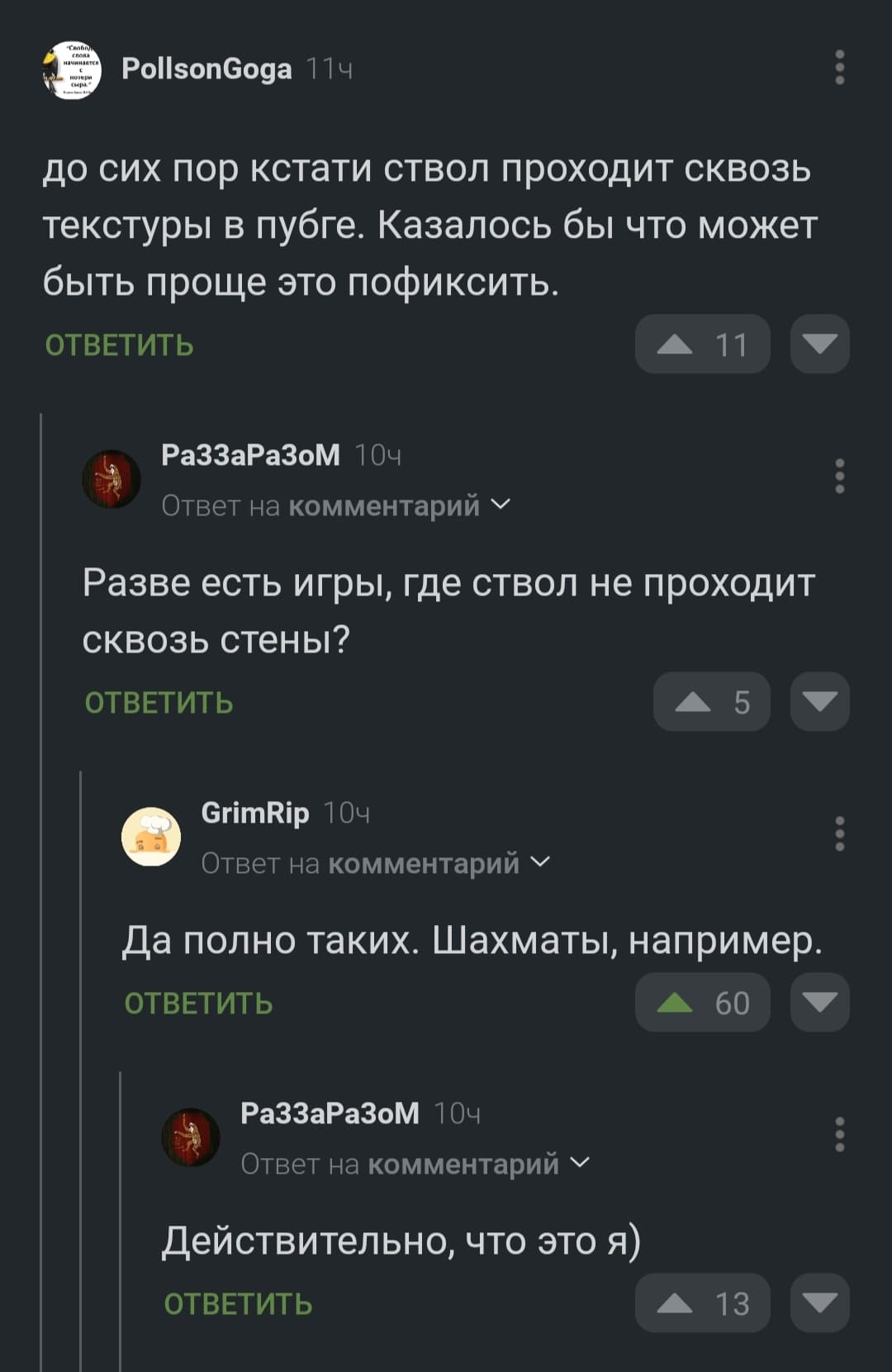Open PollsonGoga's profile by username

pos(206,69)
